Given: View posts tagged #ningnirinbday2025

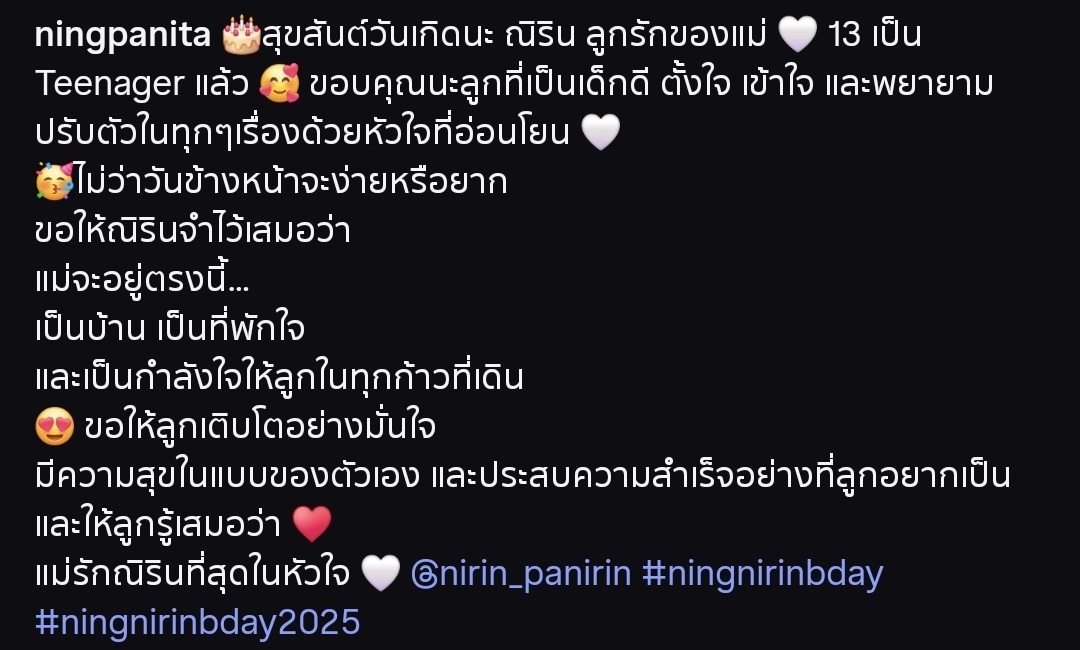Looking at the screenshot, I should [x=197, y=622].
